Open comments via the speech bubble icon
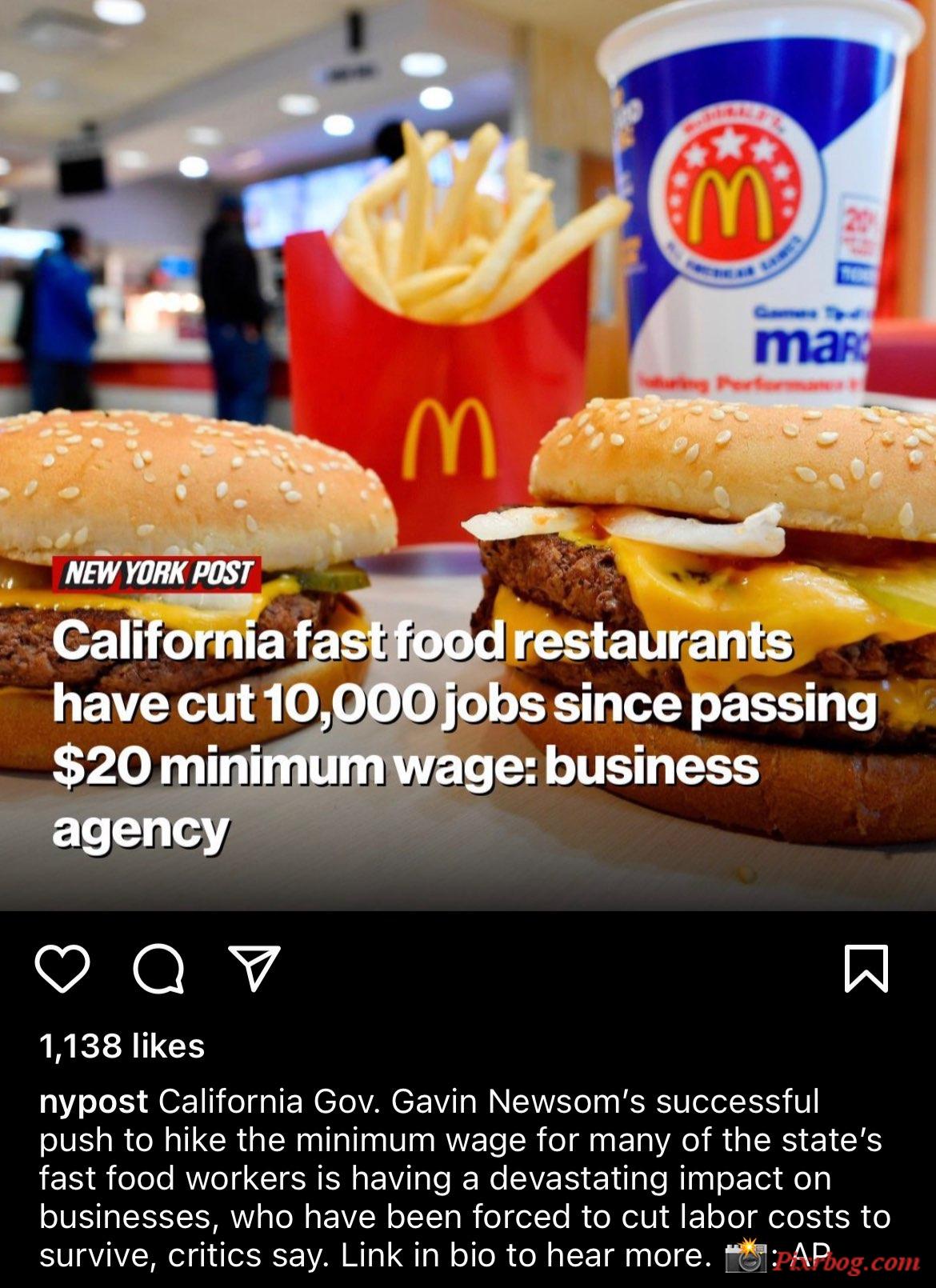 click(x=158, y=969)
